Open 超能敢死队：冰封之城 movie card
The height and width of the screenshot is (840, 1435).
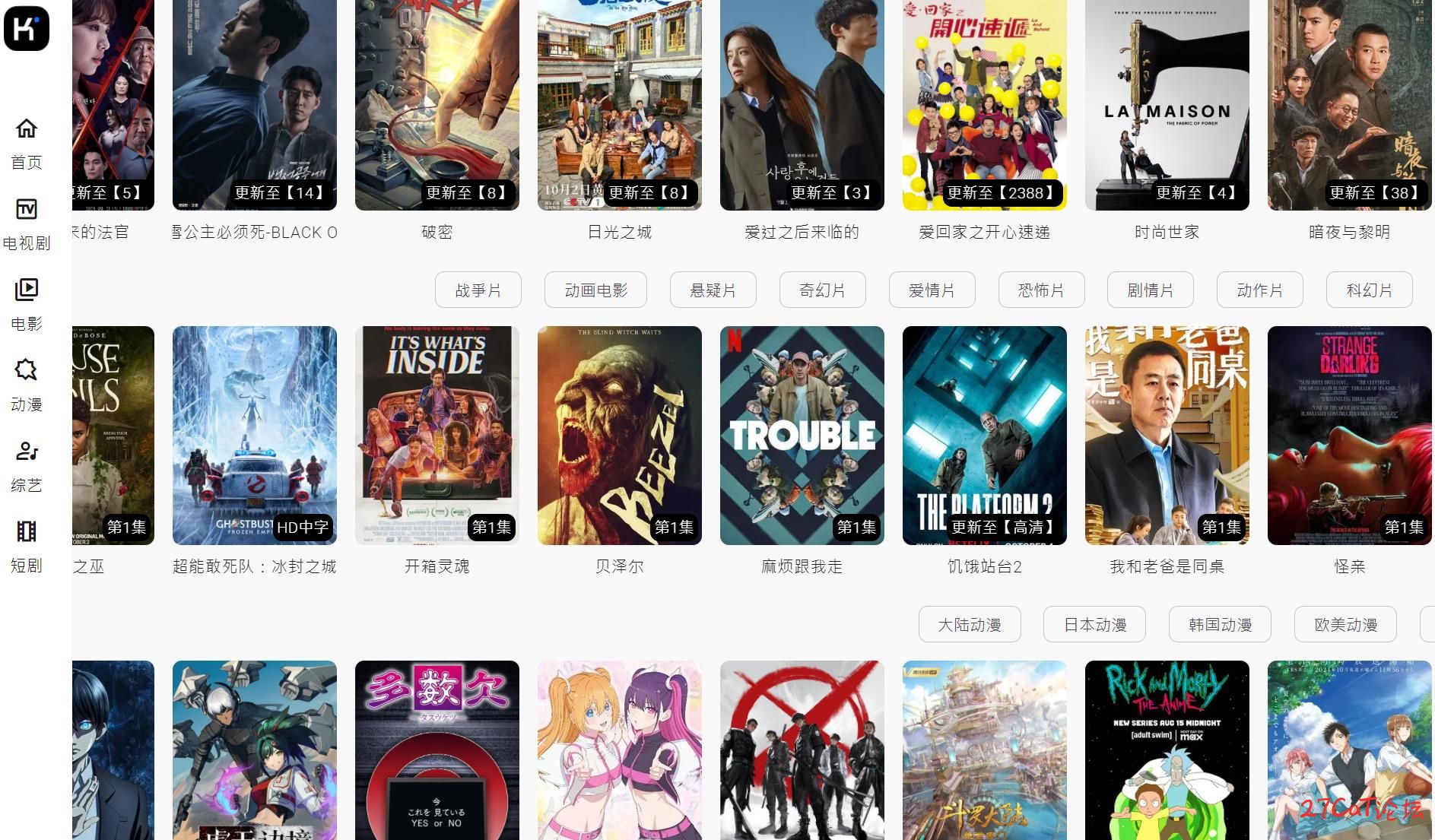(254, 435)
